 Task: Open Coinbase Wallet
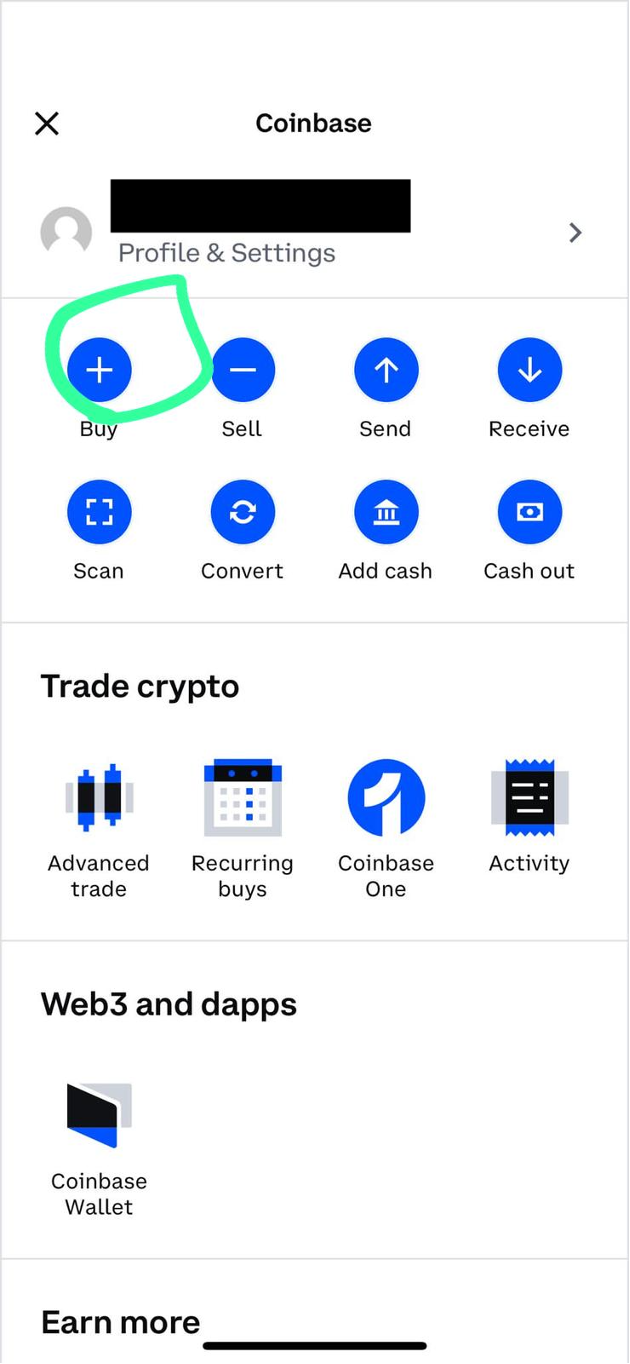tap(99, 1116)
